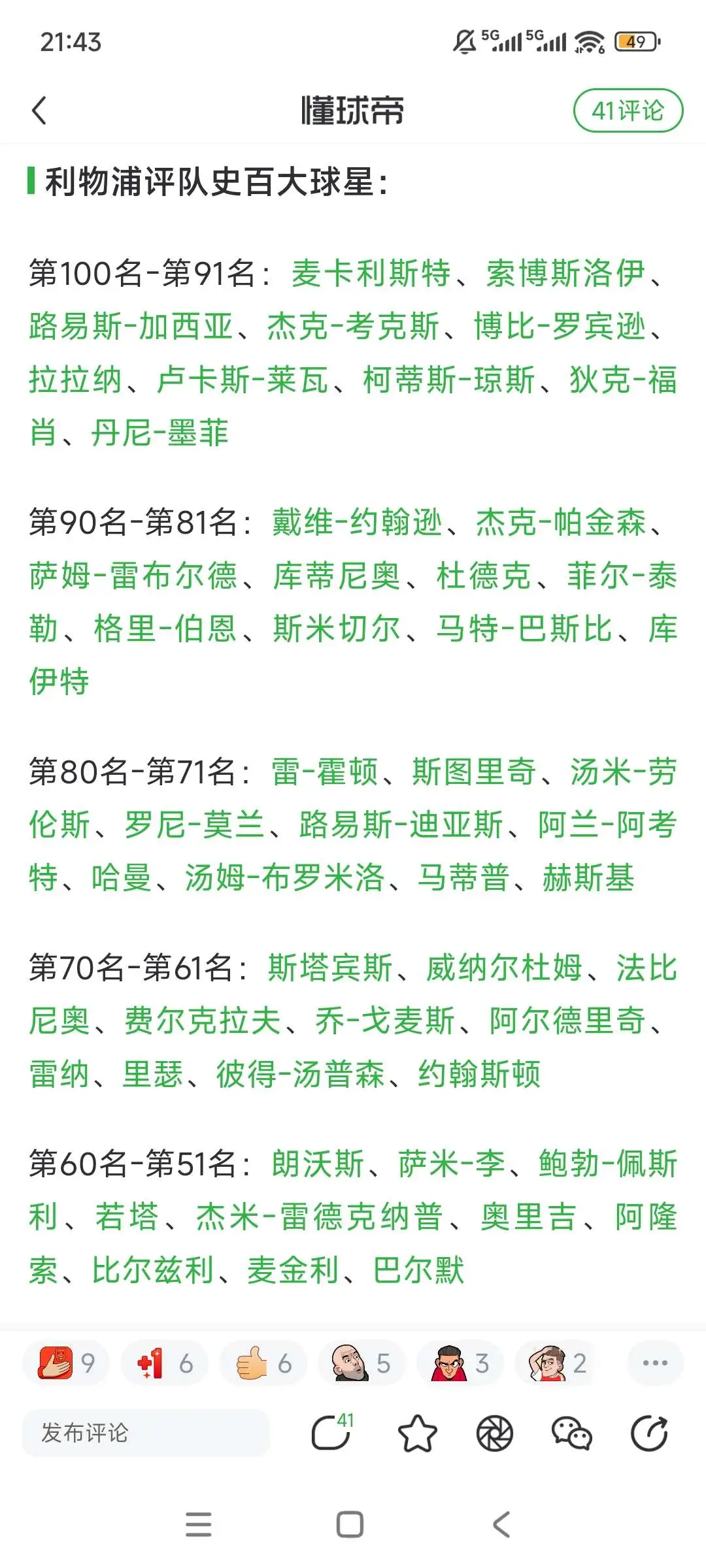Tap the 发布评论 comment field
The image size is (706, 1568).
pyautogui.click(x=146, y=1433)
